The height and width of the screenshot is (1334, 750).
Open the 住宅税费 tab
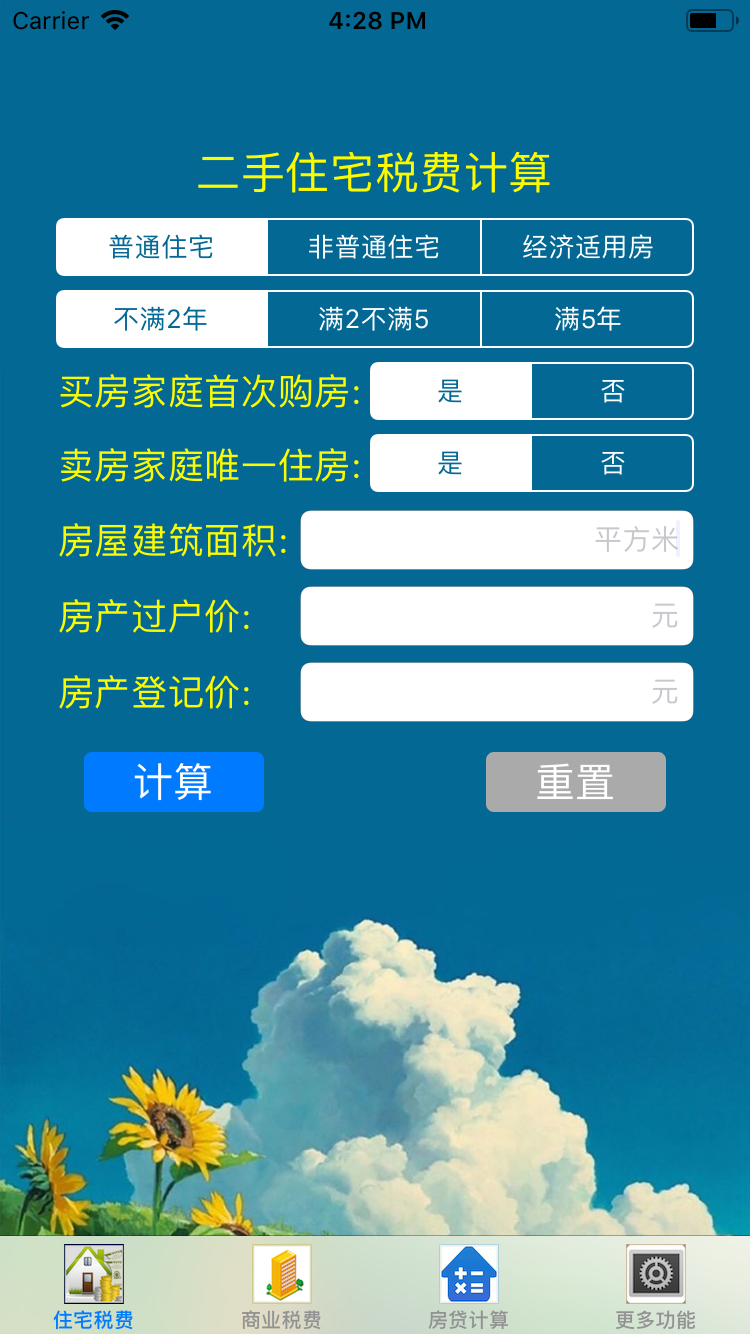pyautogui.click(x=94, y=1287)
